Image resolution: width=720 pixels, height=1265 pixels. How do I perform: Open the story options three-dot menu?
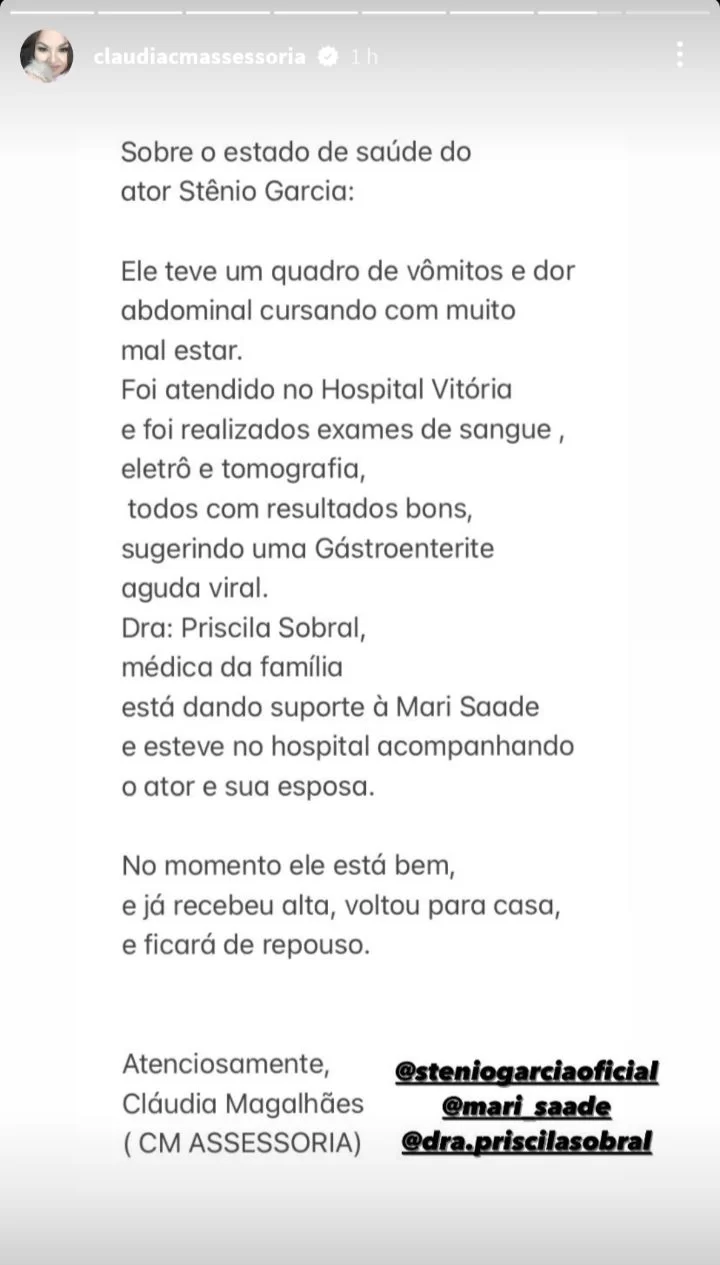[680, 55]
